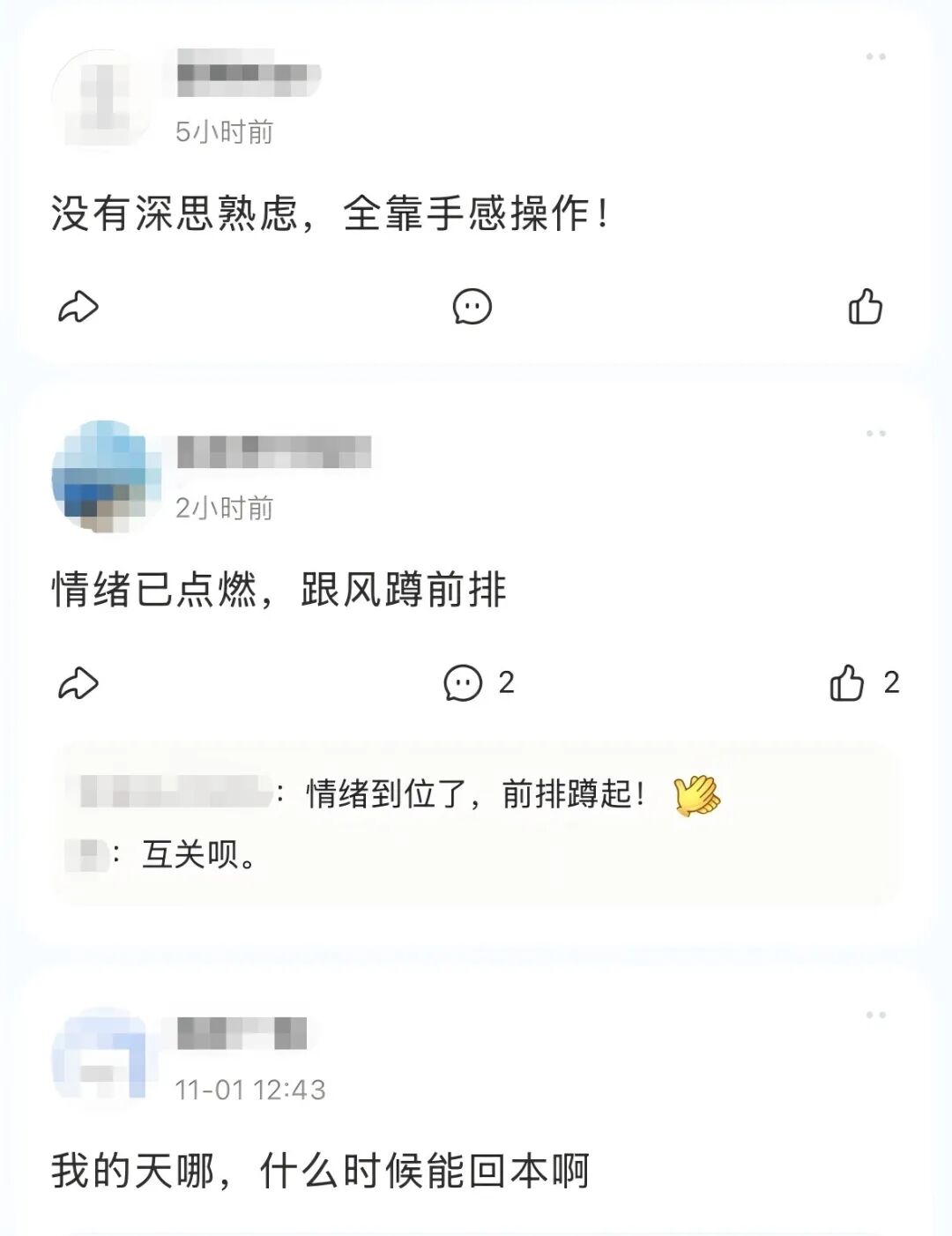Tap the timestamp 11-01 12:43
The height and width of the screenshot is (1236, 952).
point(251,1089)
